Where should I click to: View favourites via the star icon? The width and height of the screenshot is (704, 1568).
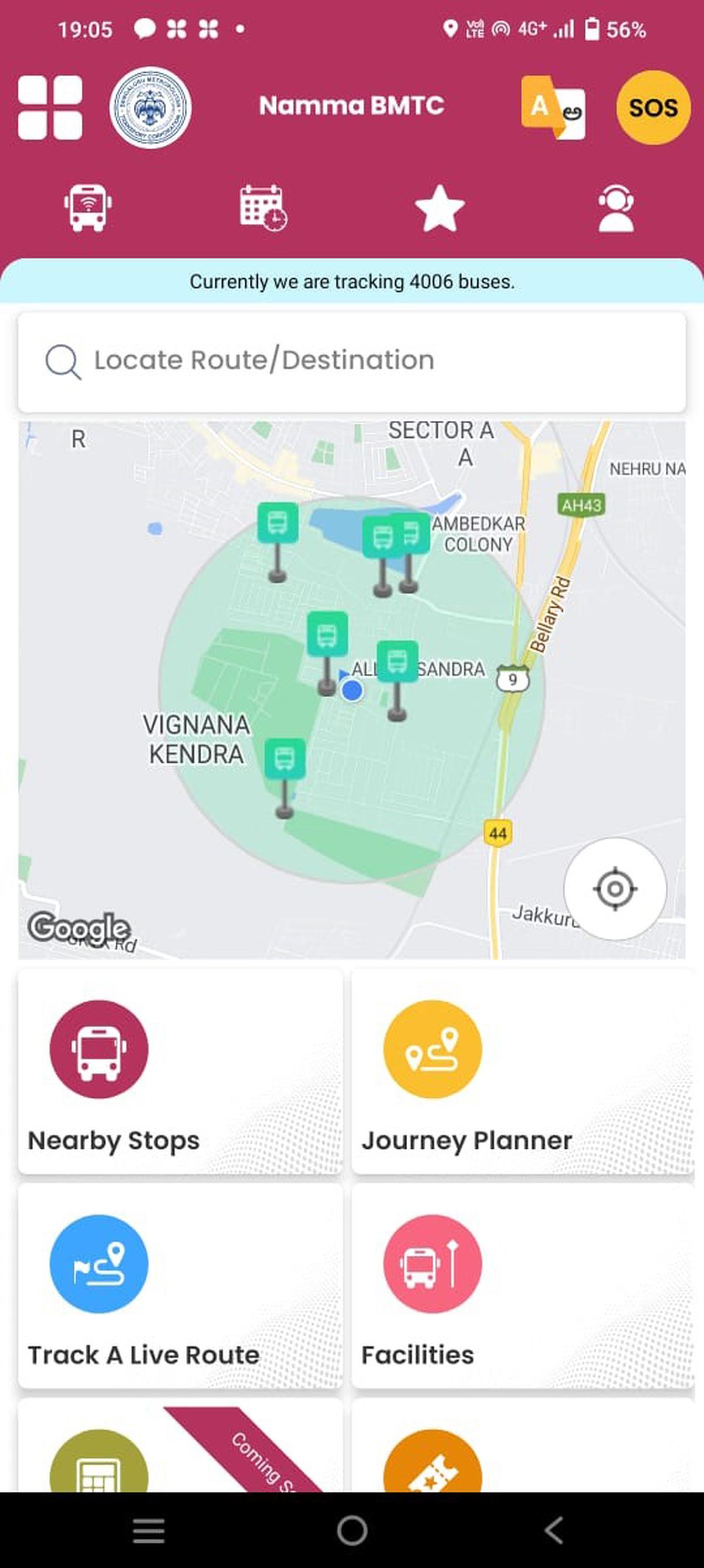pos(439,209)
